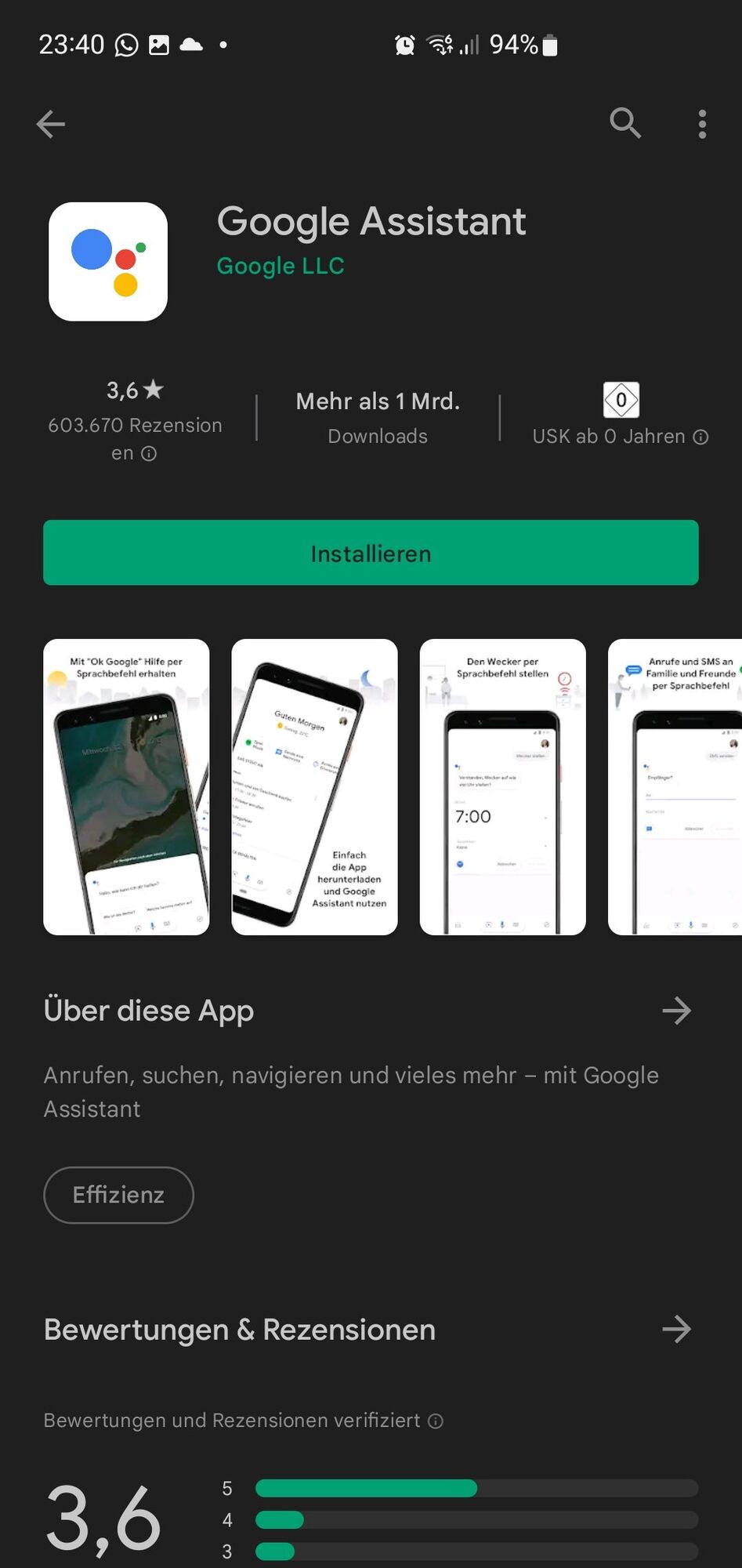Show info about verified ratings and reviews
Image resolution: width=742 pixels, height=1568 pixels.
point(436,1421)
